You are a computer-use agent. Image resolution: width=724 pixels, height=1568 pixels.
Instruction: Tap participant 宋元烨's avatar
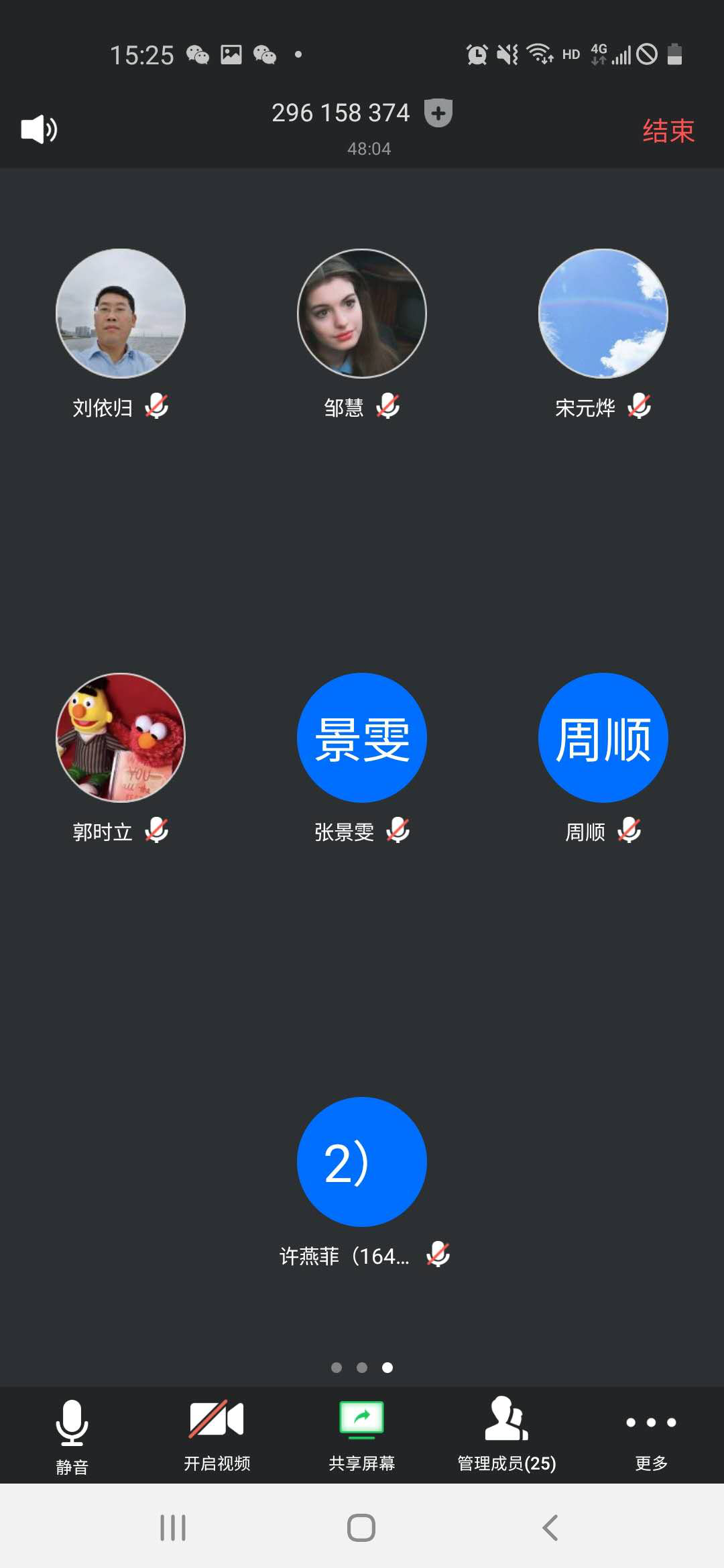[603, 314]
